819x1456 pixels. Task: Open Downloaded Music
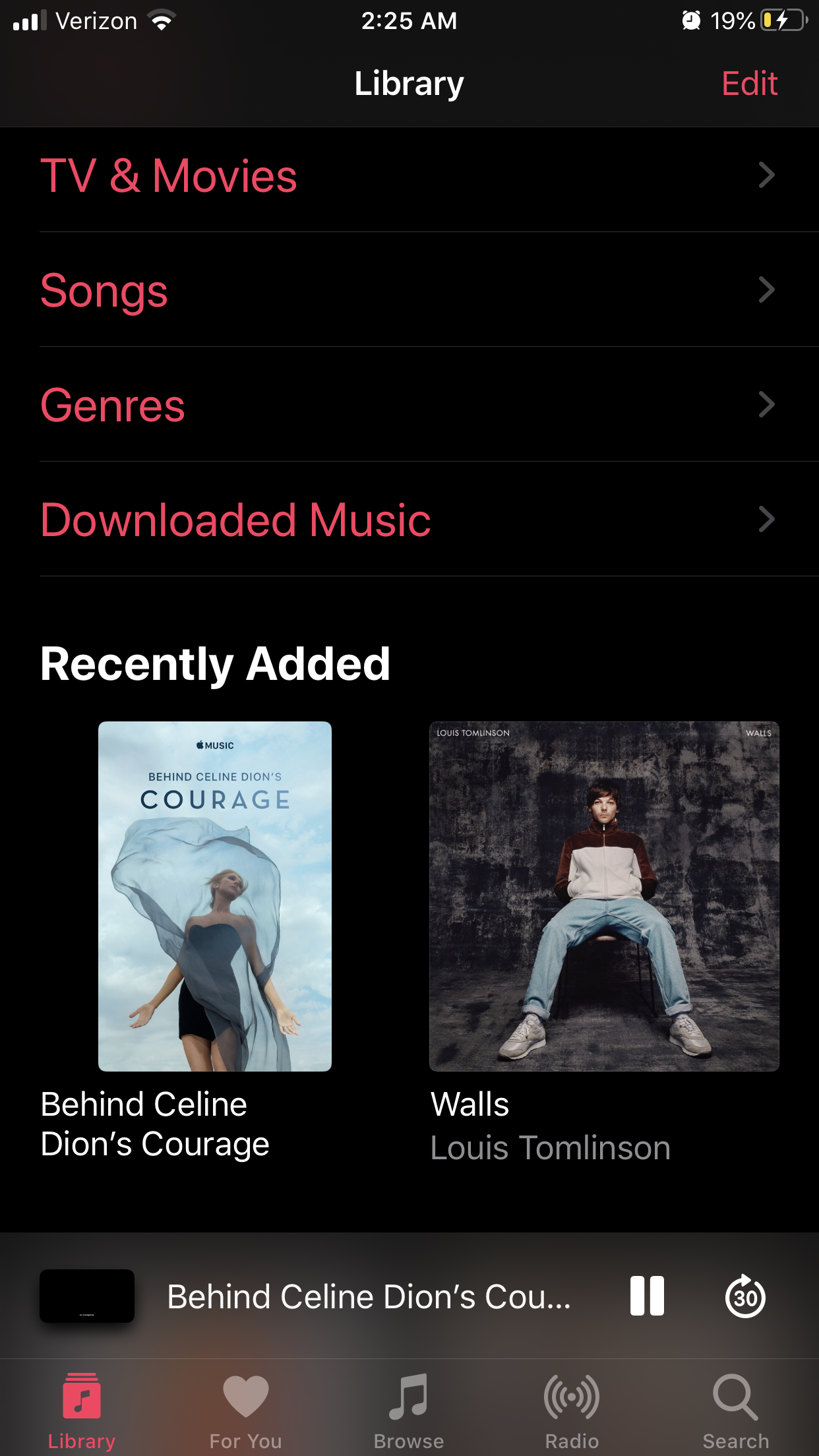click(x=409, y=520)
